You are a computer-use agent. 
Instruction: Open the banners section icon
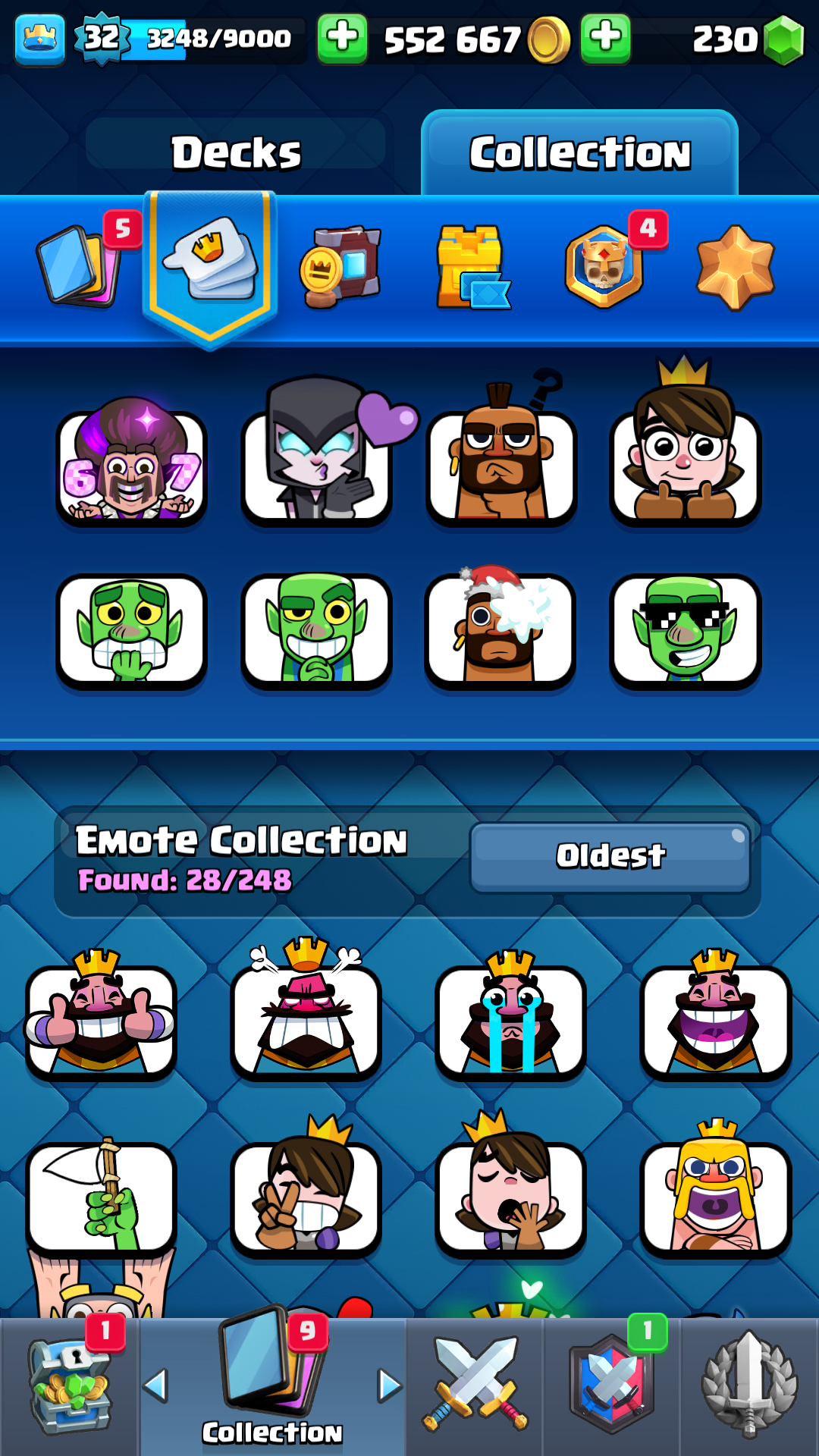(x=340, y=266)
